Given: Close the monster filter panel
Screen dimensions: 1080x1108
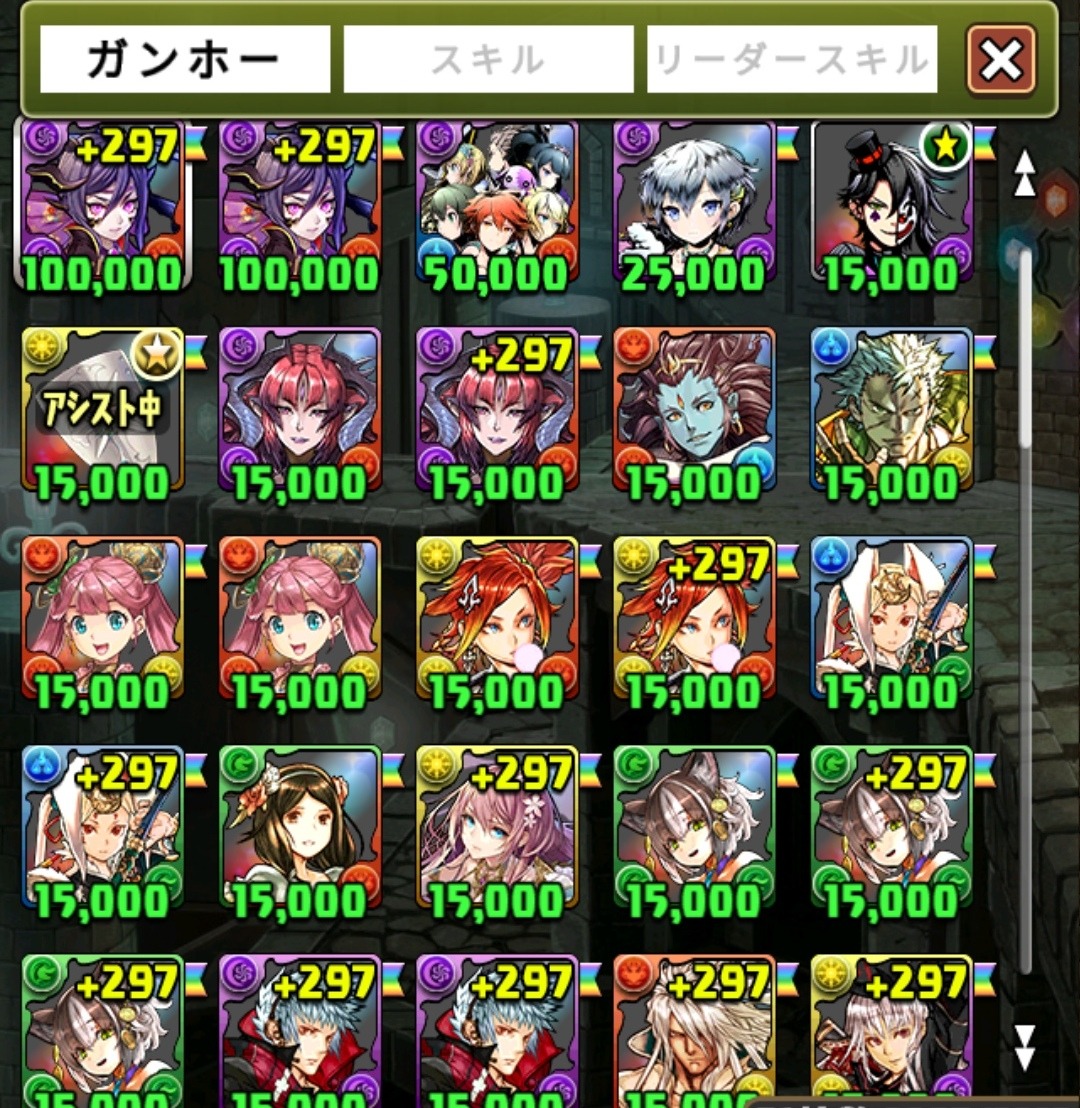Looking at the screenshot, I should 1001,60.
